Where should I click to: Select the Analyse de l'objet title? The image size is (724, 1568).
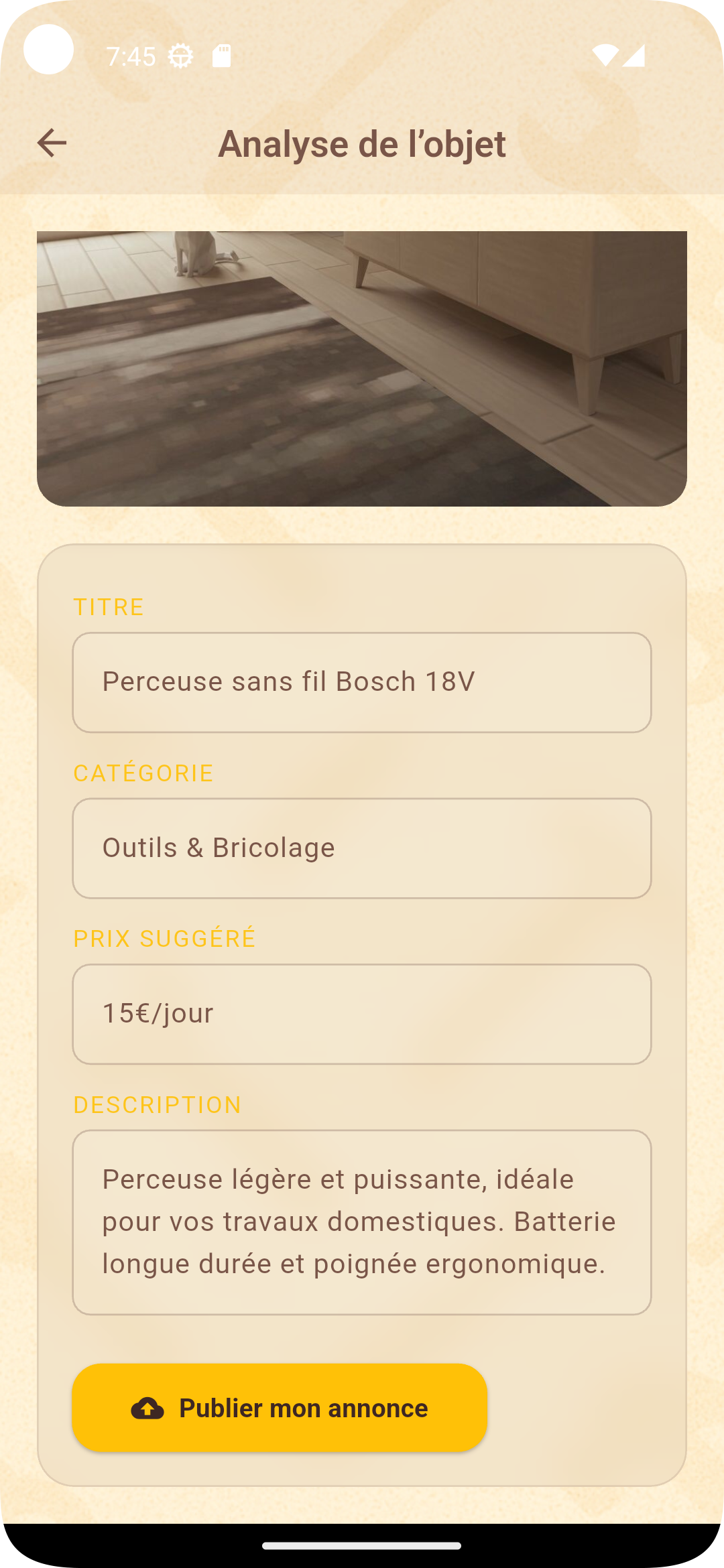tap(362, 143)
